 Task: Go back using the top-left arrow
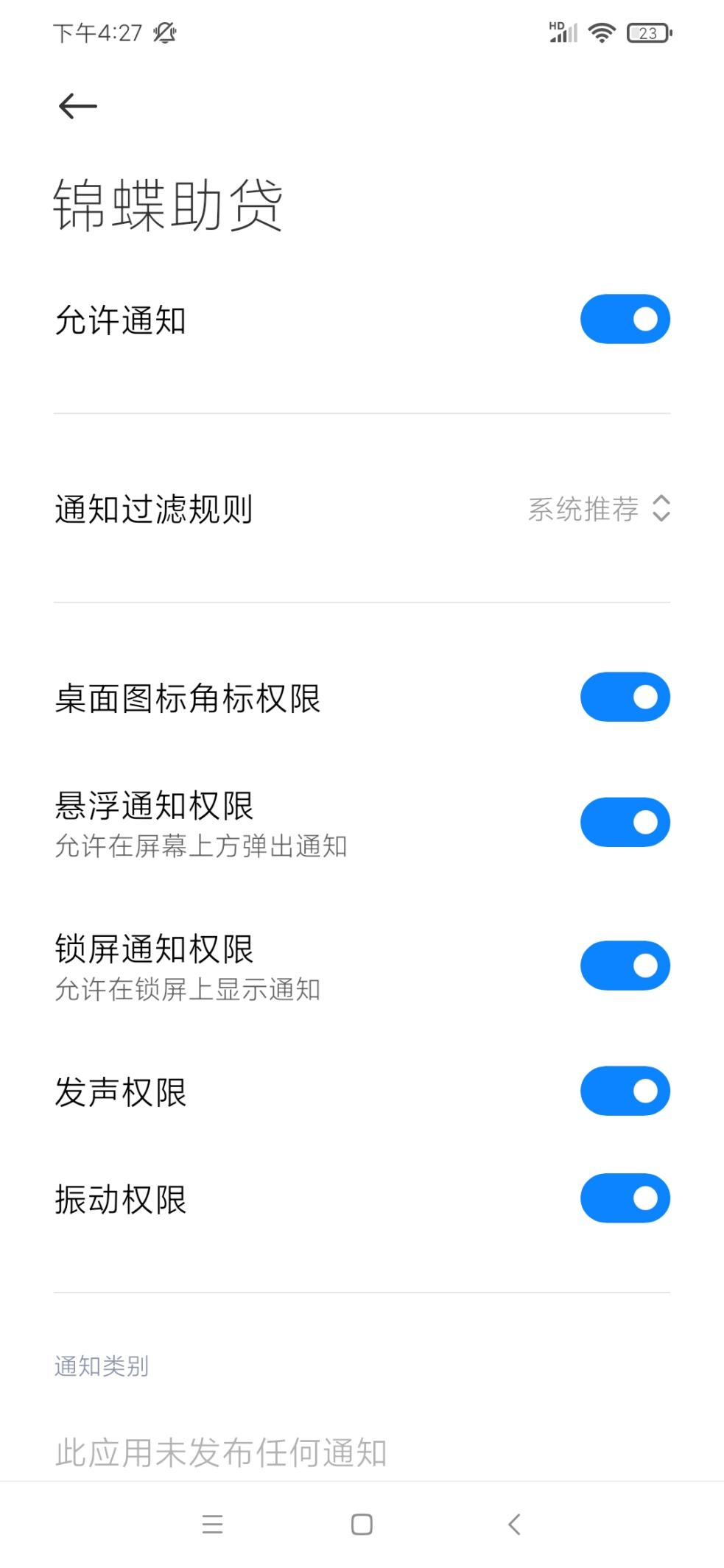pos(77,106)
